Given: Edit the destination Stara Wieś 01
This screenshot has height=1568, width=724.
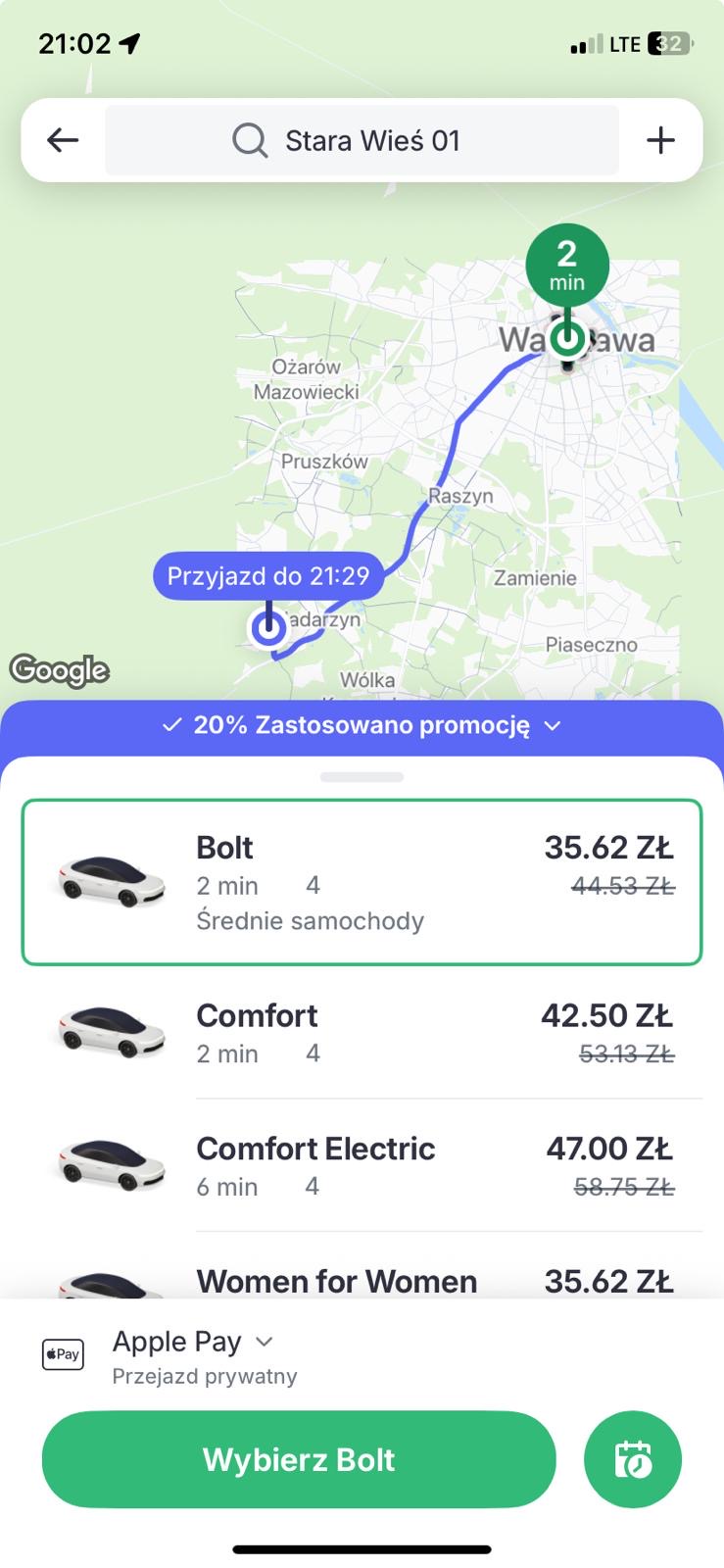Looking at the screenshot, I should (x=362, y=140).
